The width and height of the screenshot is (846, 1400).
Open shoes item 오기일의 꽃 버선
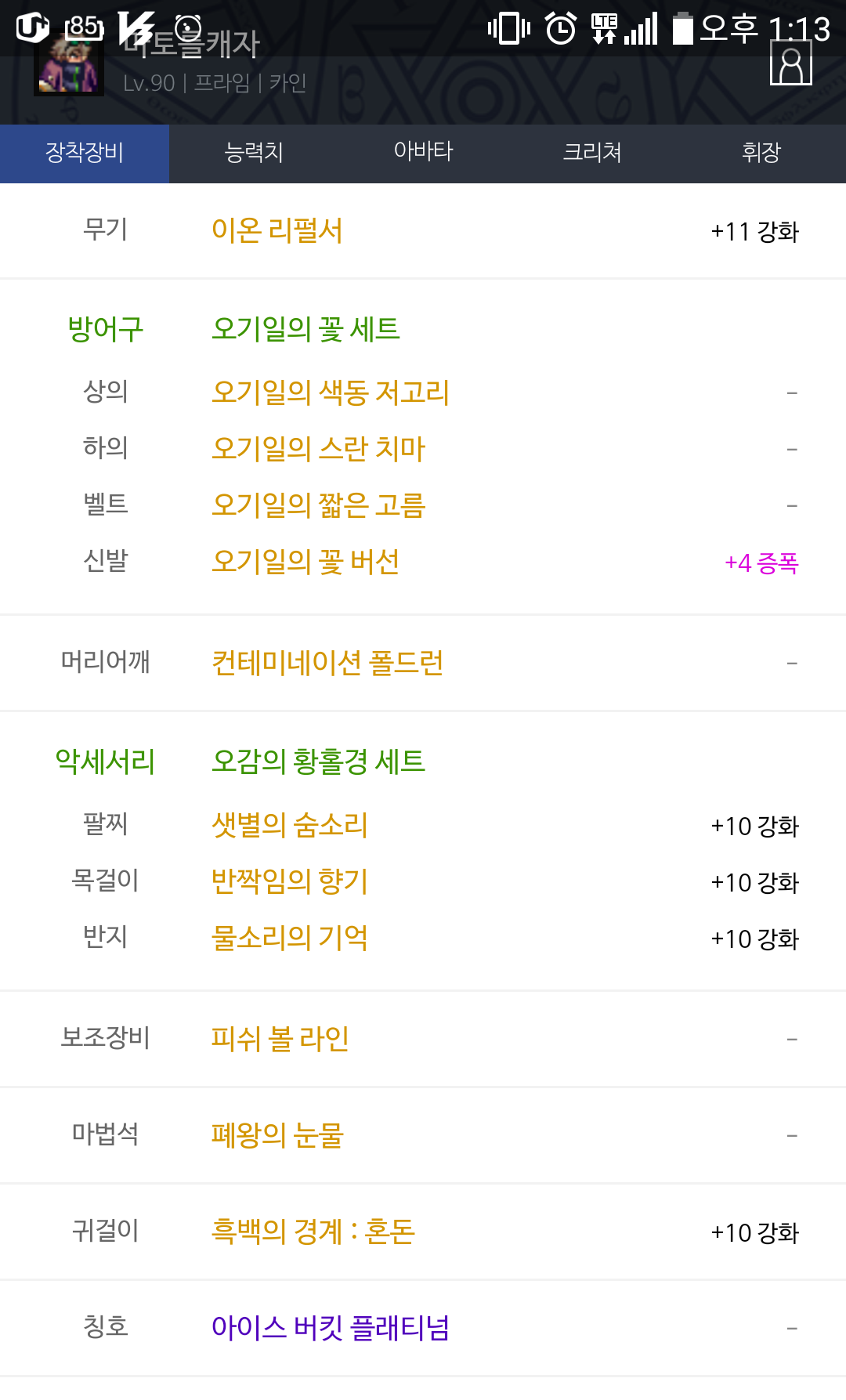tap(305, 562)
